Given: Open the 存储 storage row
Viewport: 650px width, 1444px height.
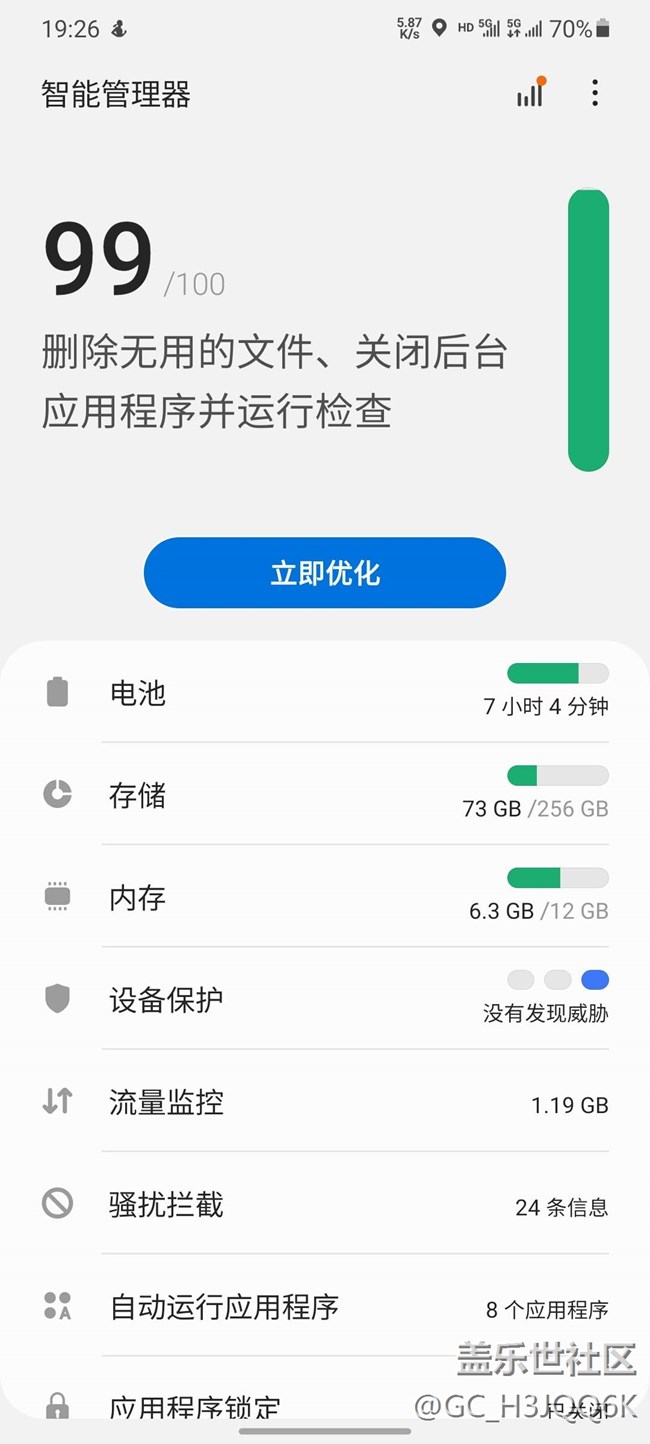Looking at the screenshot, I should [x=325, y=795].
